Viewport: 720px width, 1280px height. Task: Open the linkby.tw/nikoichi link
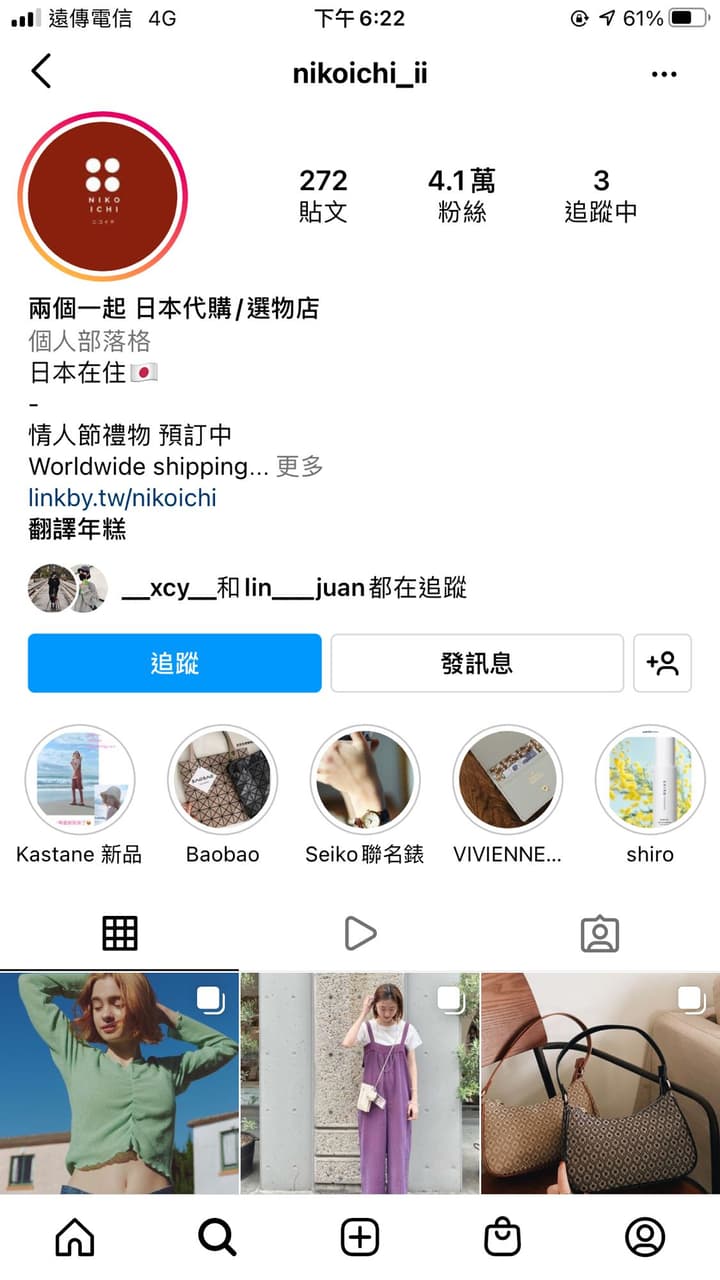click(122, 498)
